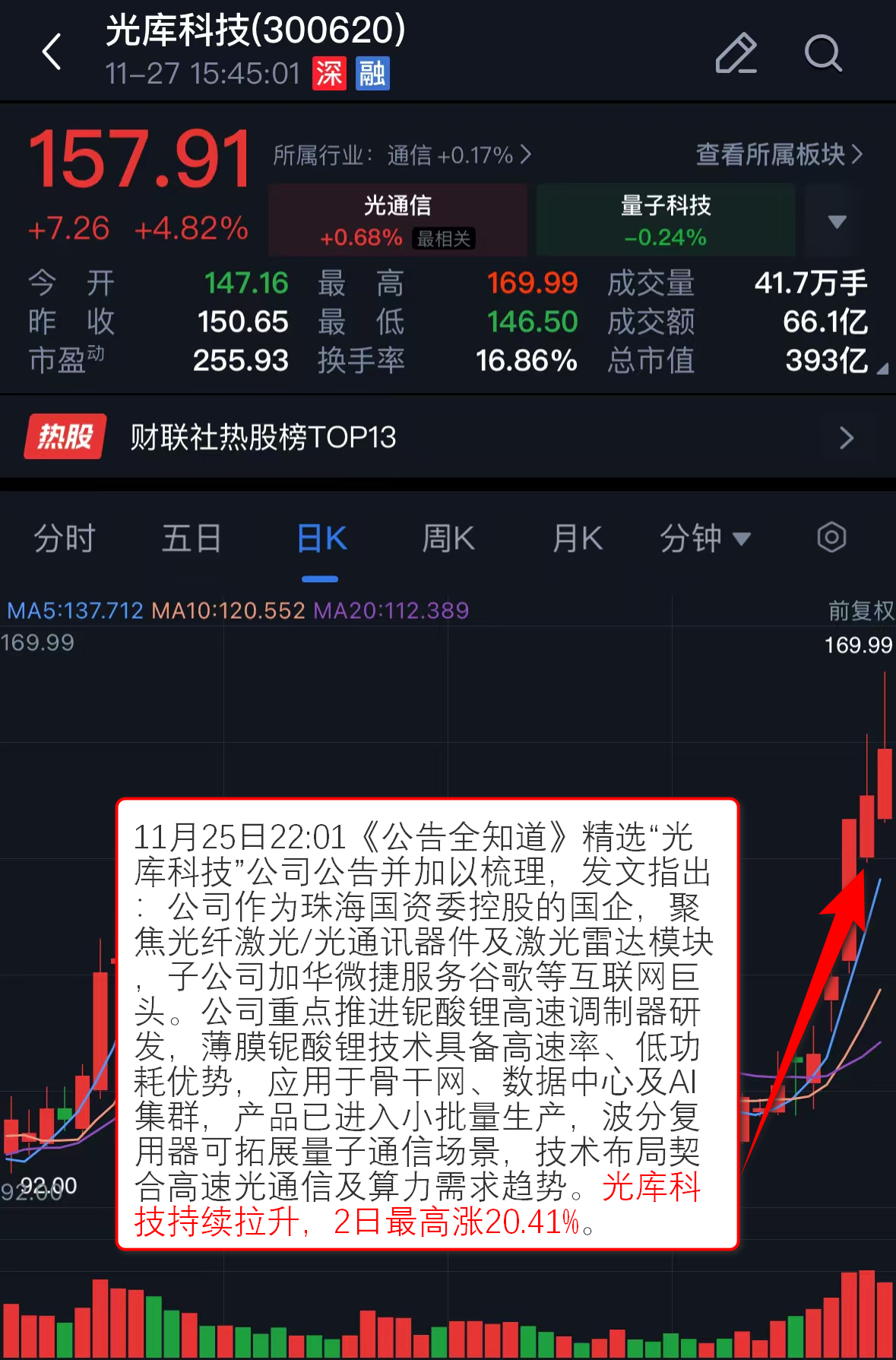The width and height of the screenshot is (896, 1360).
Task: Select the 日K chart tab
Action: (321, 538)
